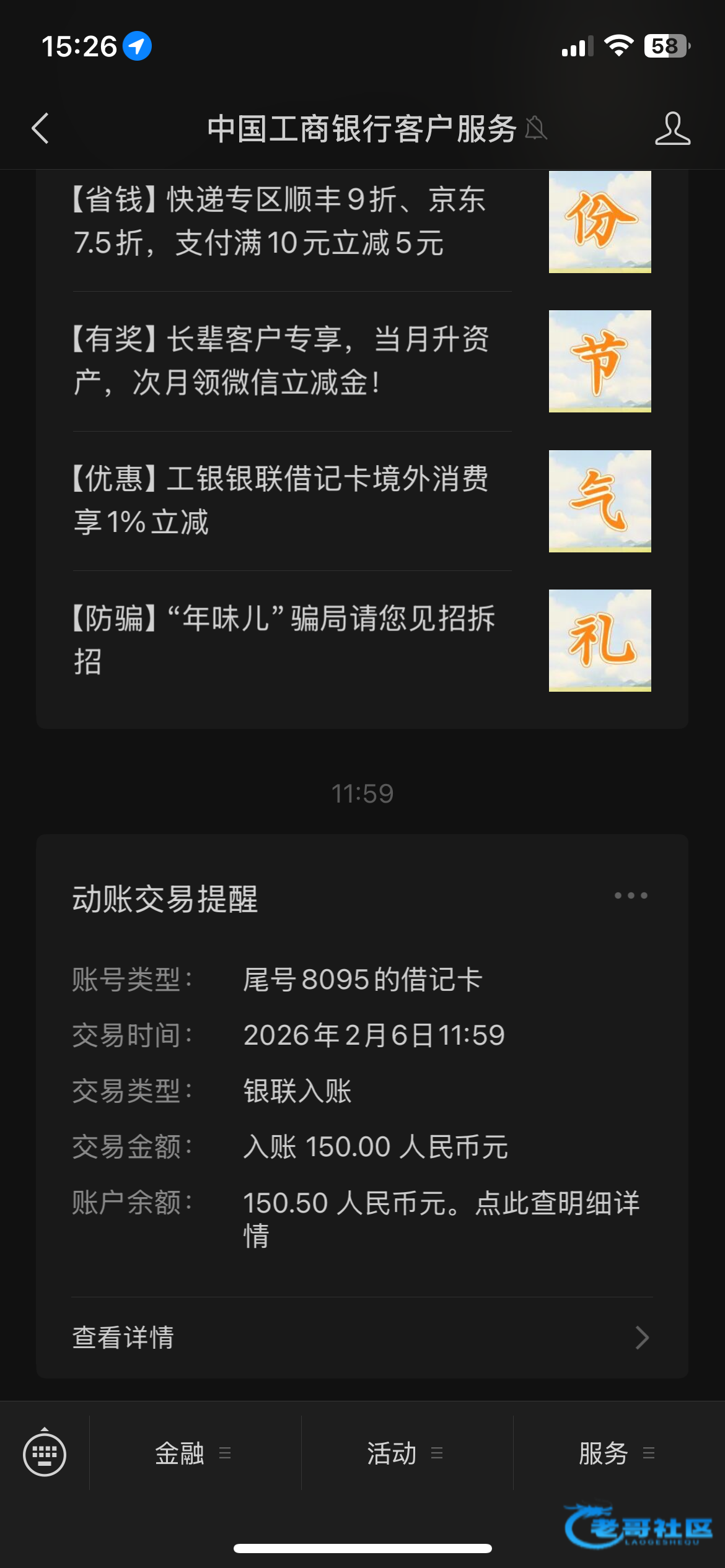Open the account profile icon
Viewport: 725px width, 1568px height.
click(672, 129)
